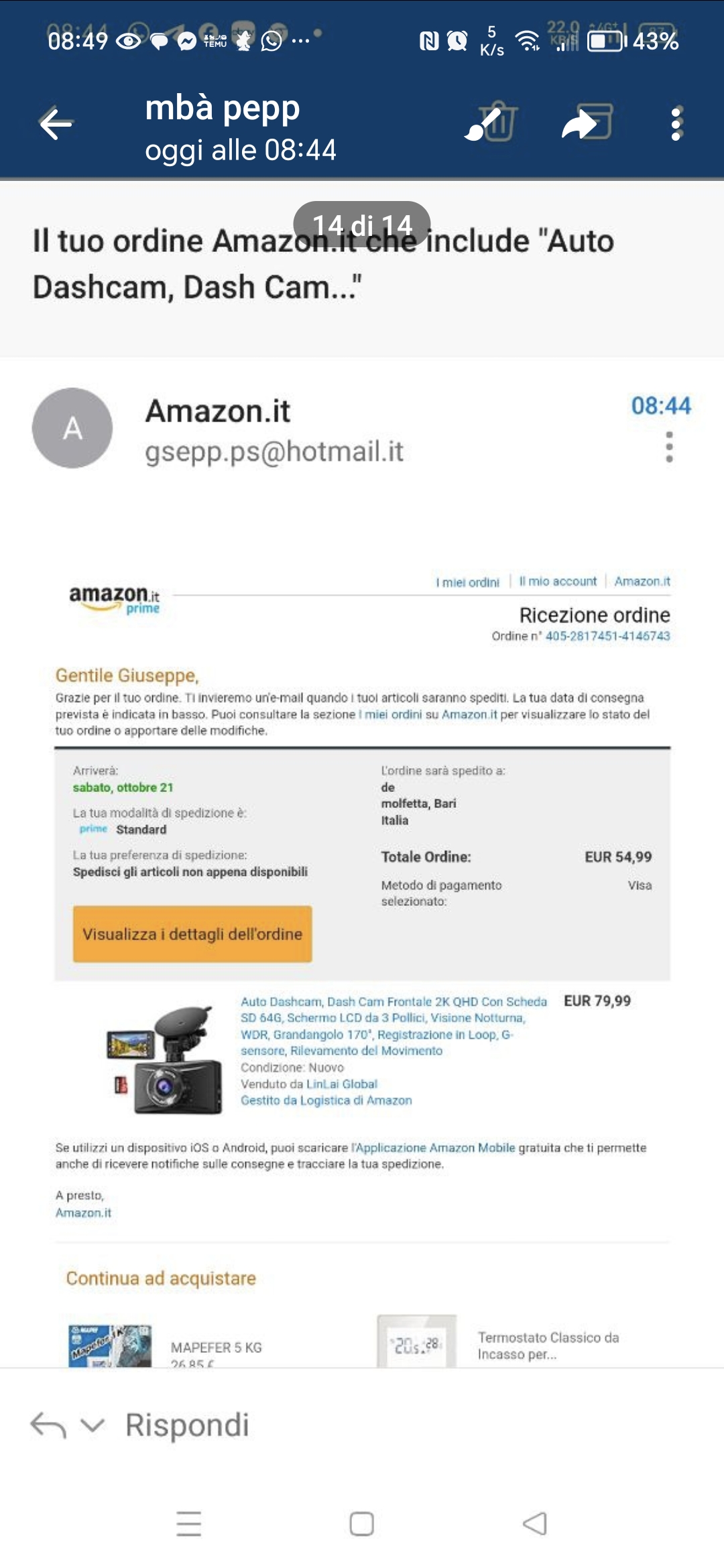
Task: Open "Gestito da Logistica di Amazon" link
Action: tap(326, 1100)
